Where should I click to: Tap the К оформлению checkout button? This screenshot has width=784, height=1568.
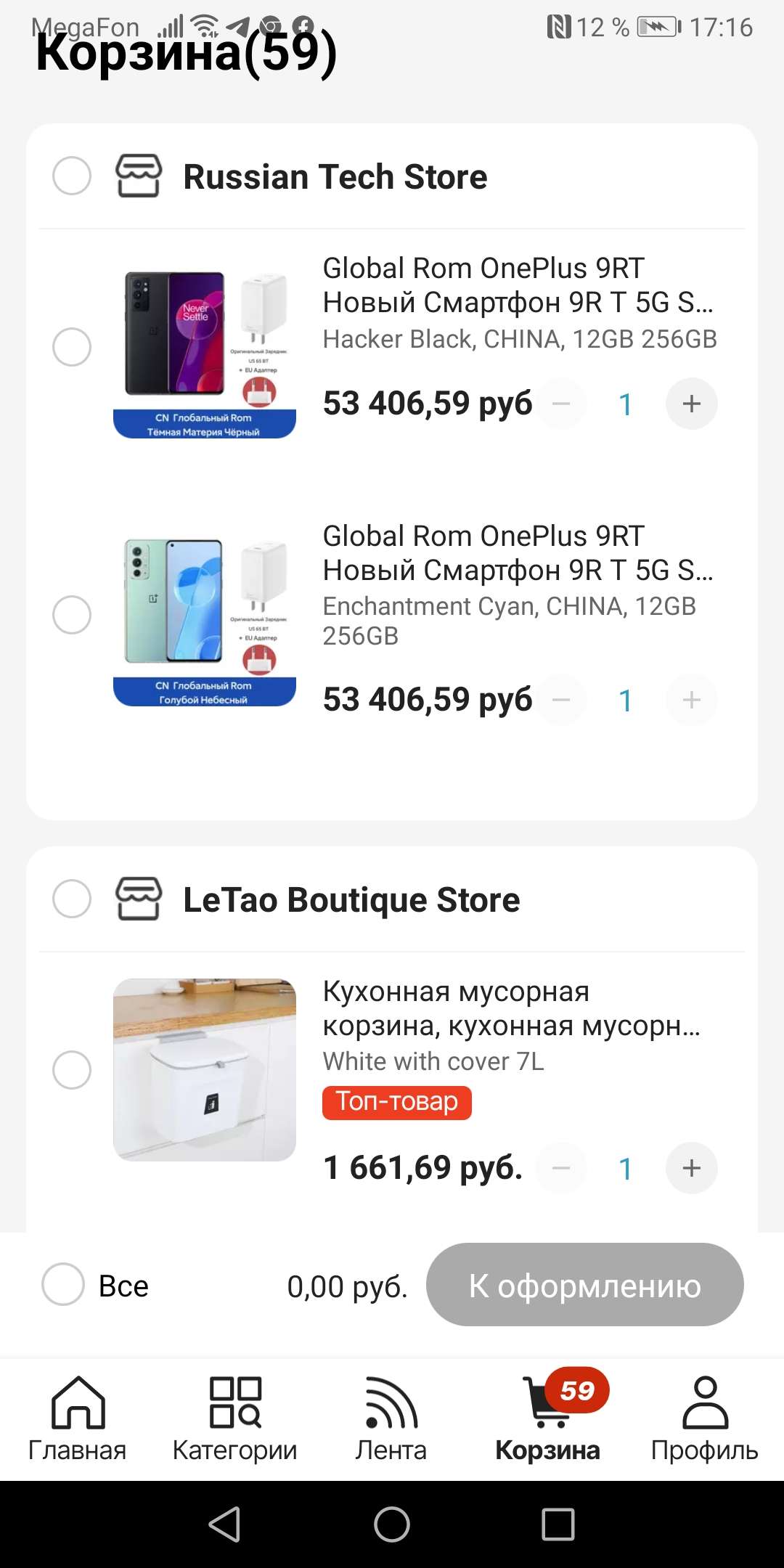tap(584, 1285)
